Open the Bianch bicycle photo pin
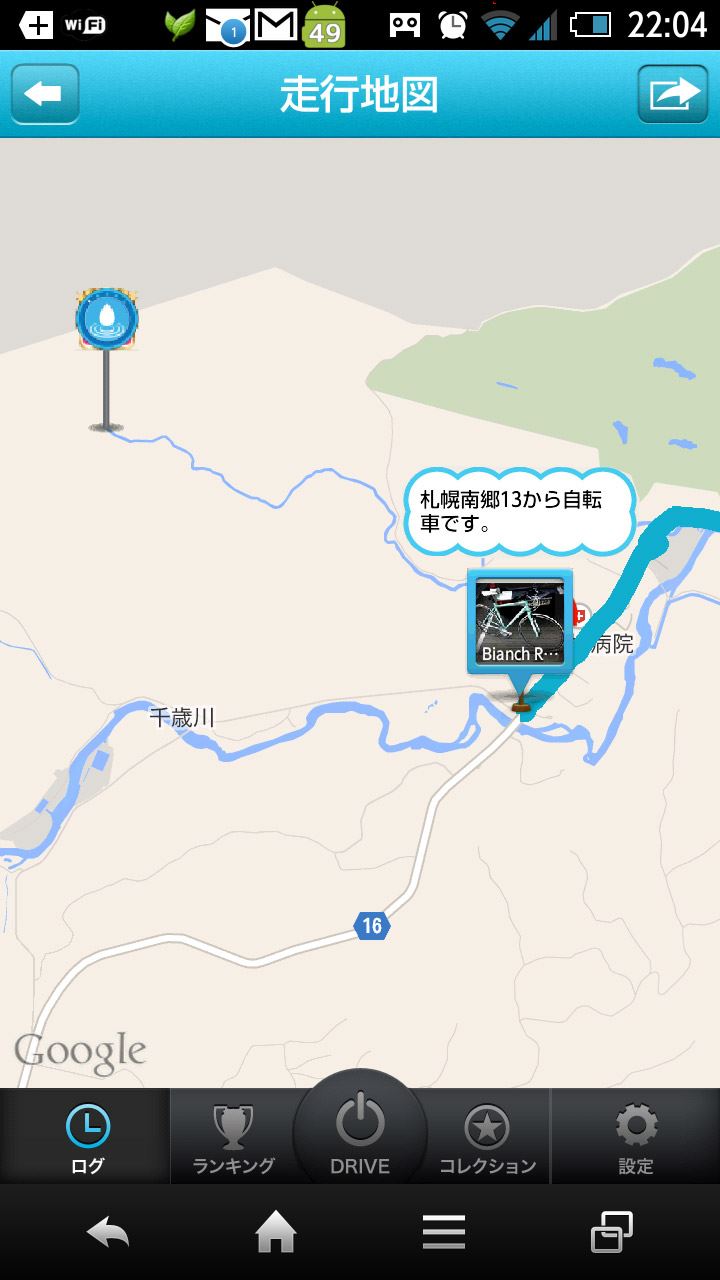This screenshot has width=720, height=1280. tap(519, 621)
